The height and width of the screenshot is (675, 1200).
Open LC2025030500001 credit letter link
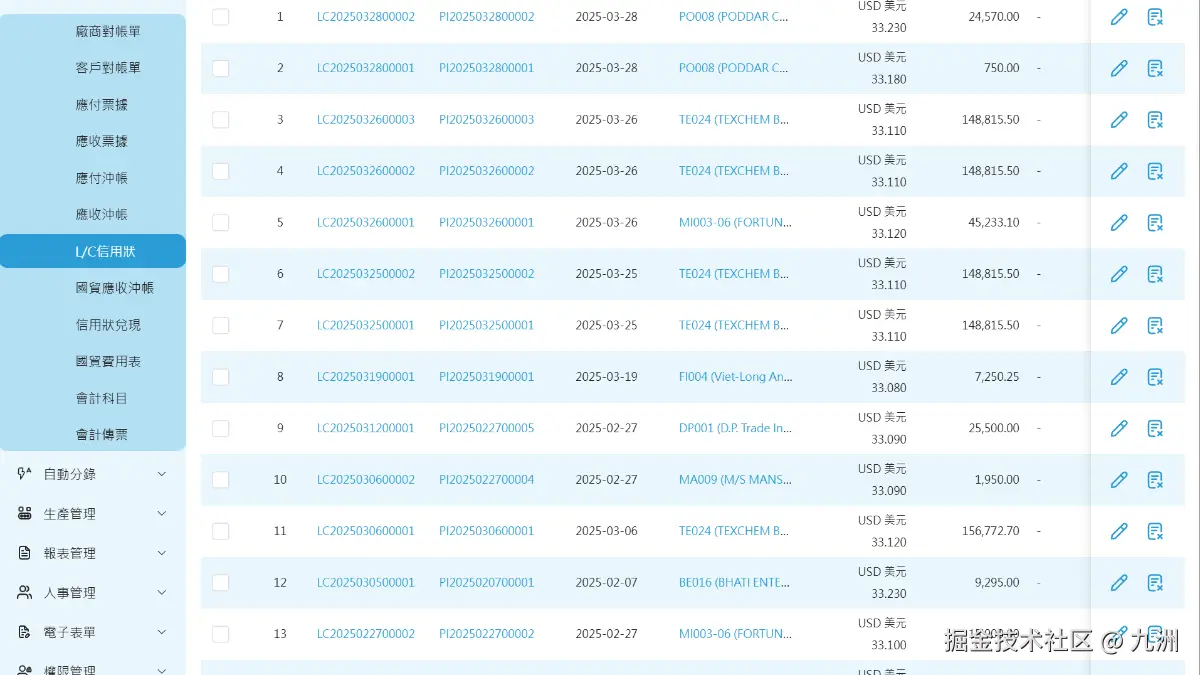click(x=365, y=583)
